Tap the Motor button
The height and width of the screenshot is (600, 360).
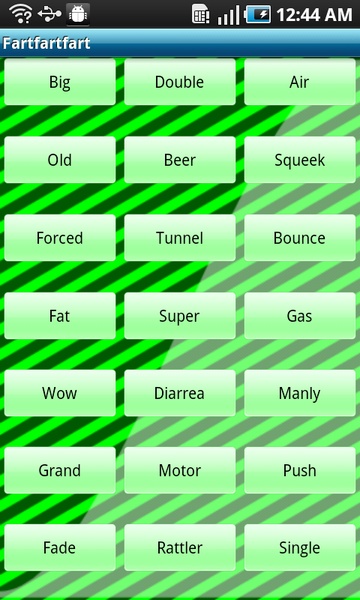coord(180,470)
